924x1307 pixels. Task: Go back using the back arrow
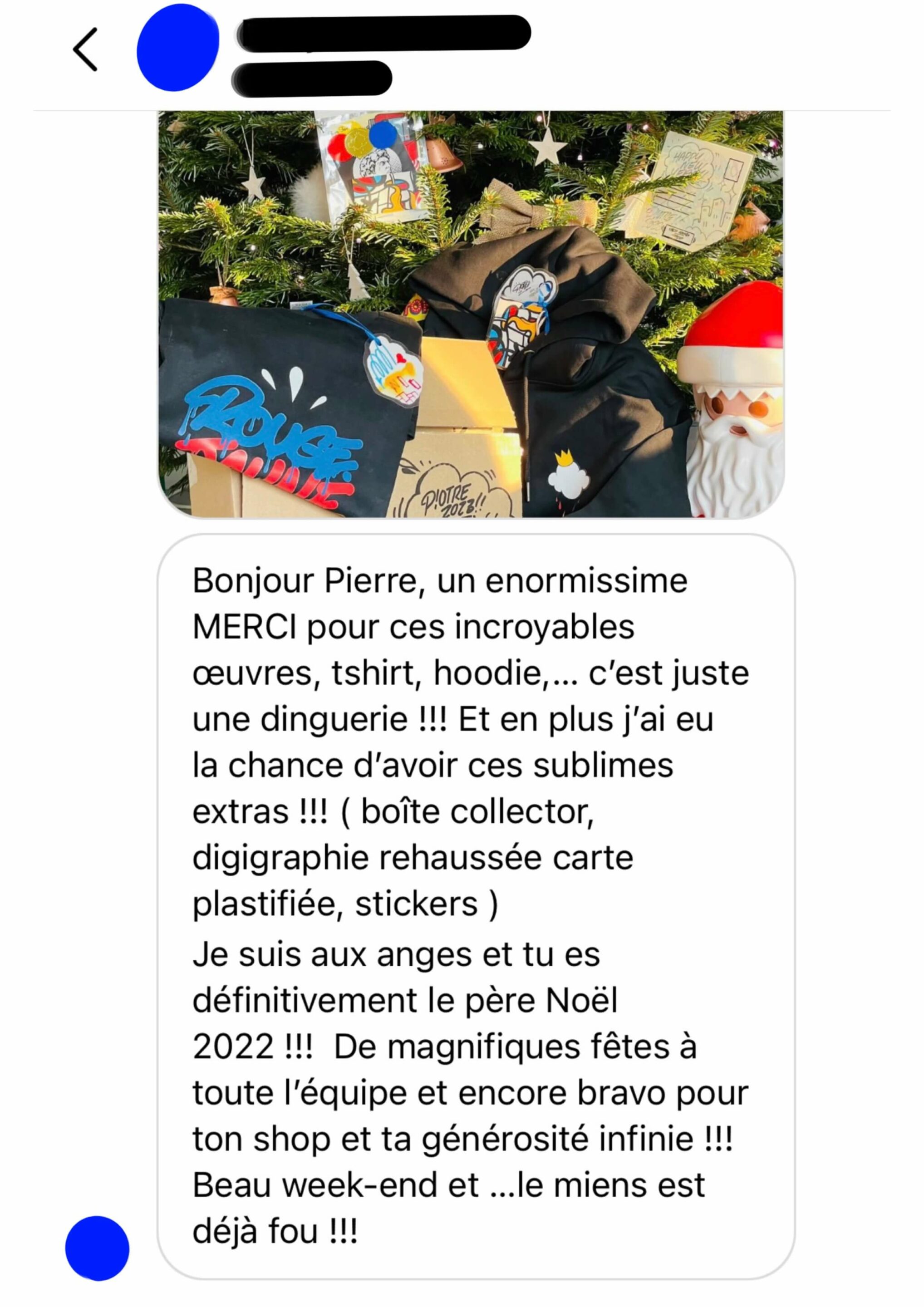pyautogui.click(x=85, y=49)
